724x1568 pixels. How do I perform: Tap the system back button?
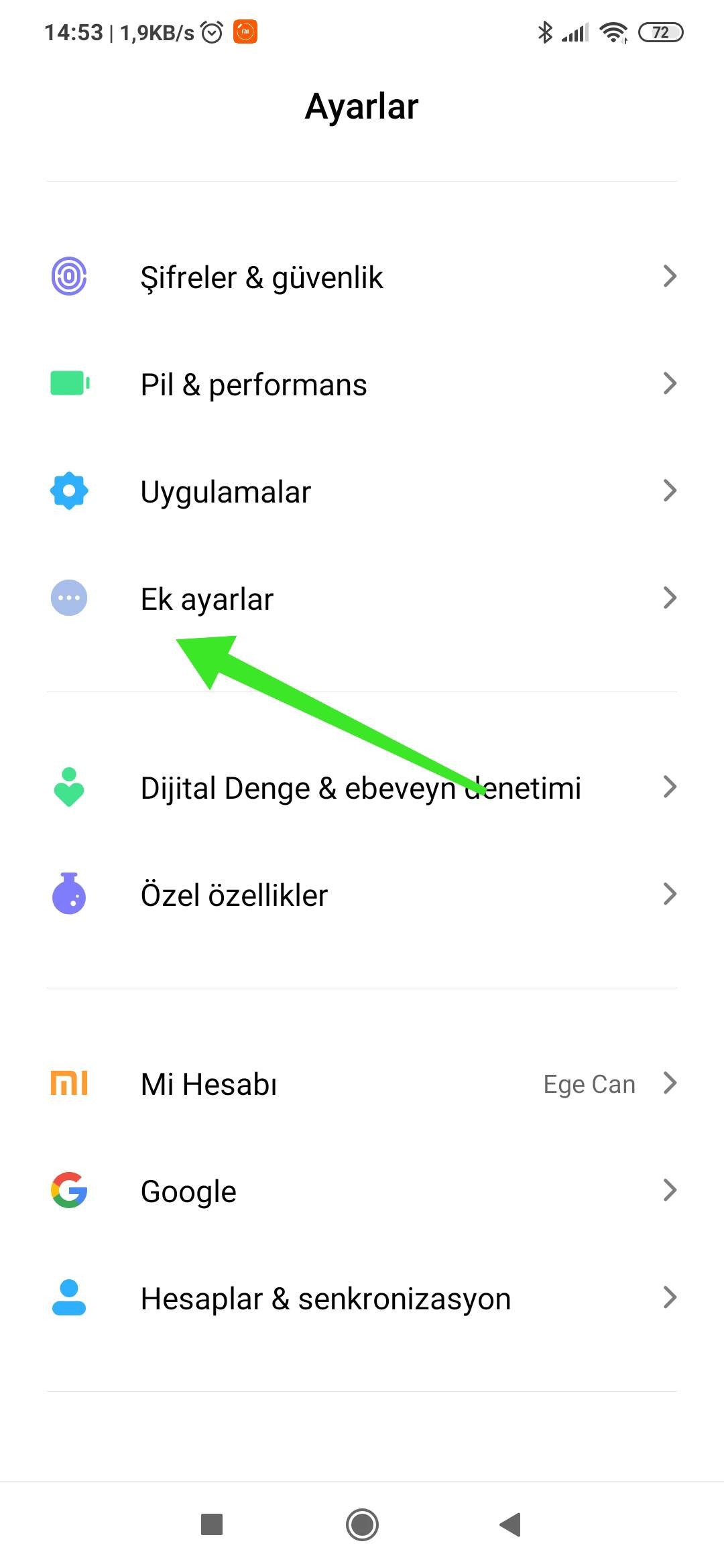(511, 1524)
